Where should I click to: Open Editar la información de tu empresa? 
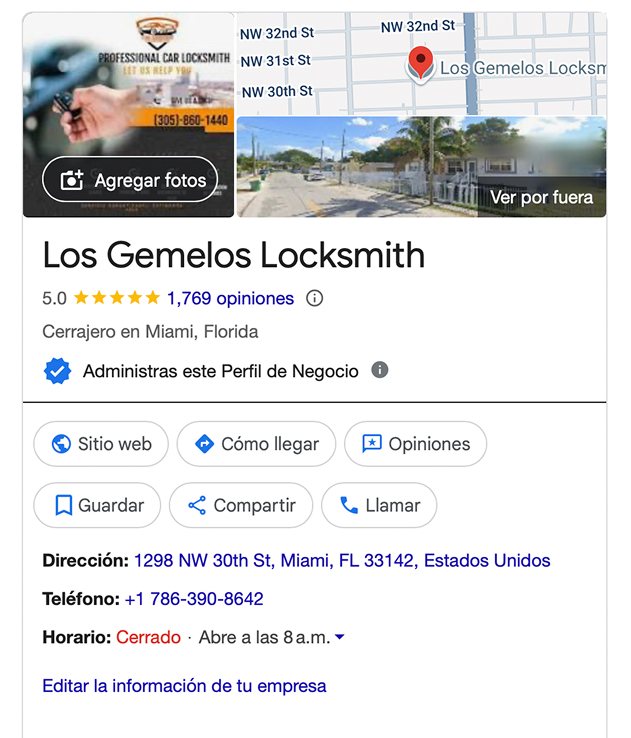(184, 686)
